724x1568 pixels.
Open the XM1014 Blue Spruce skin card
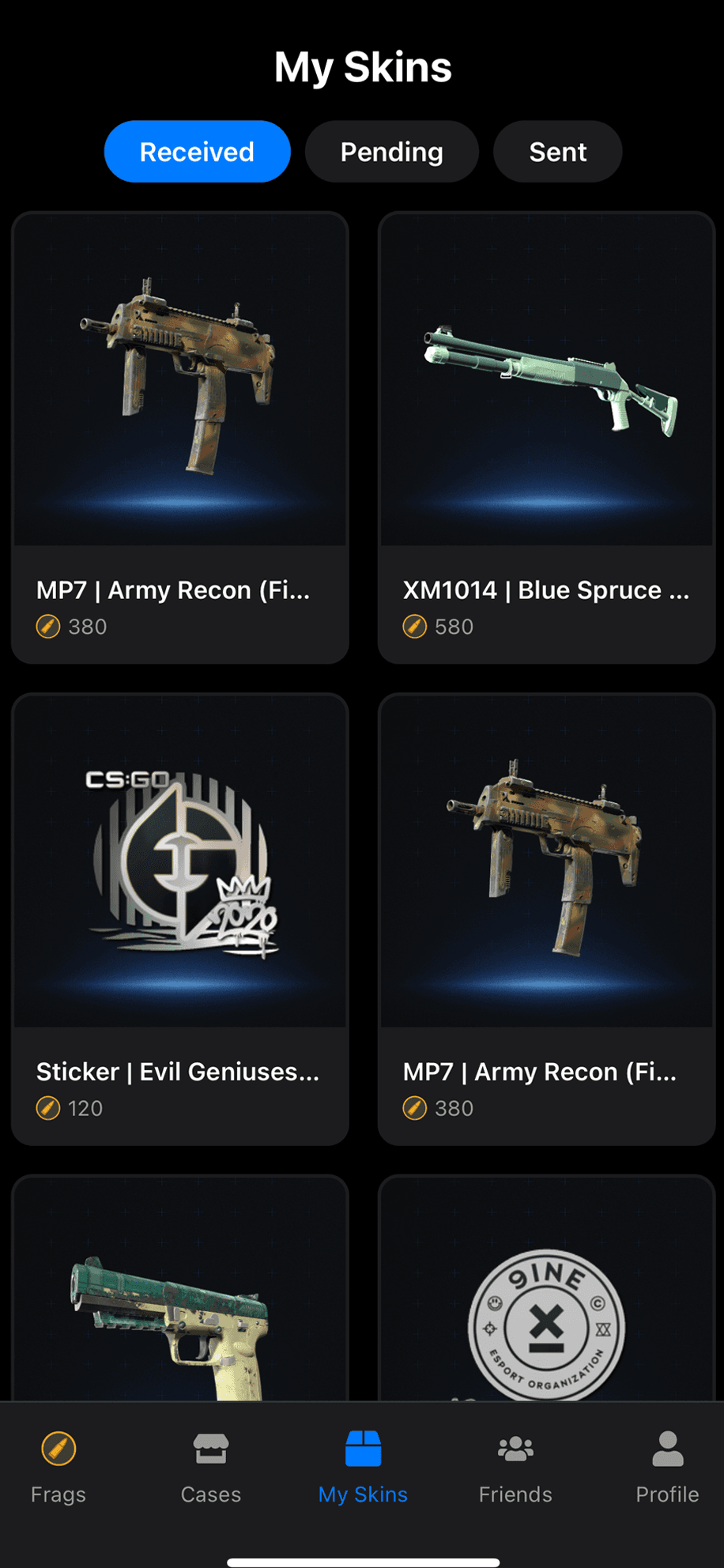coord(546,437)
